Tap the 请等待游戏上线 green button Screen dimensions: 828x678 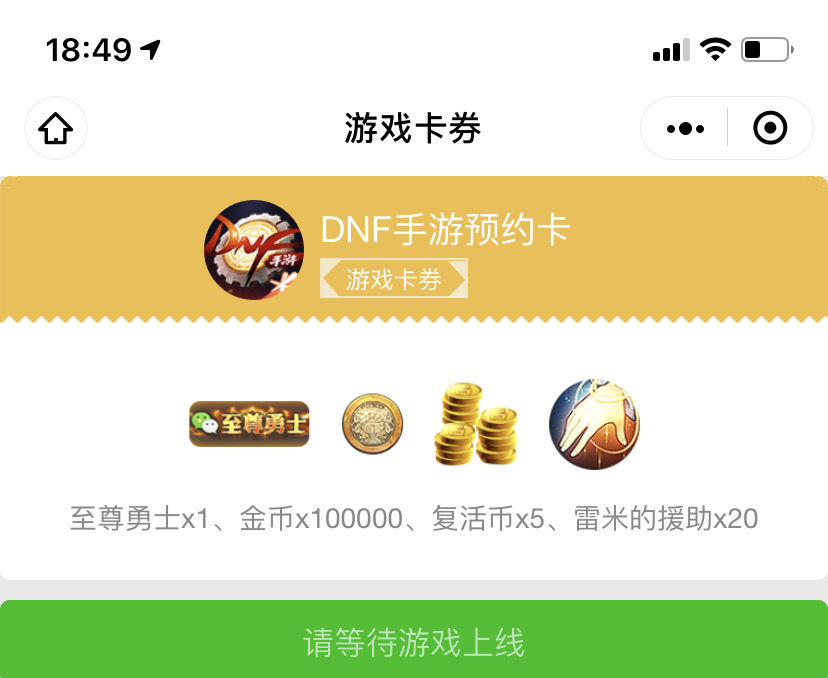(x=414, y=642)
